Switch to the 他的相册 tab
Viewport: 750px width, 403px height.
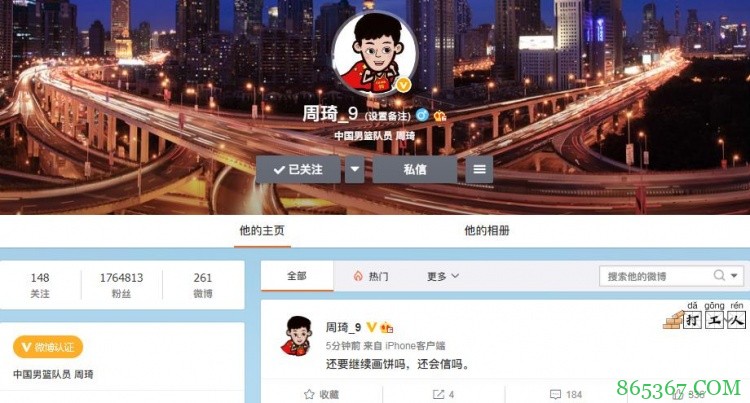click(487, 231)
